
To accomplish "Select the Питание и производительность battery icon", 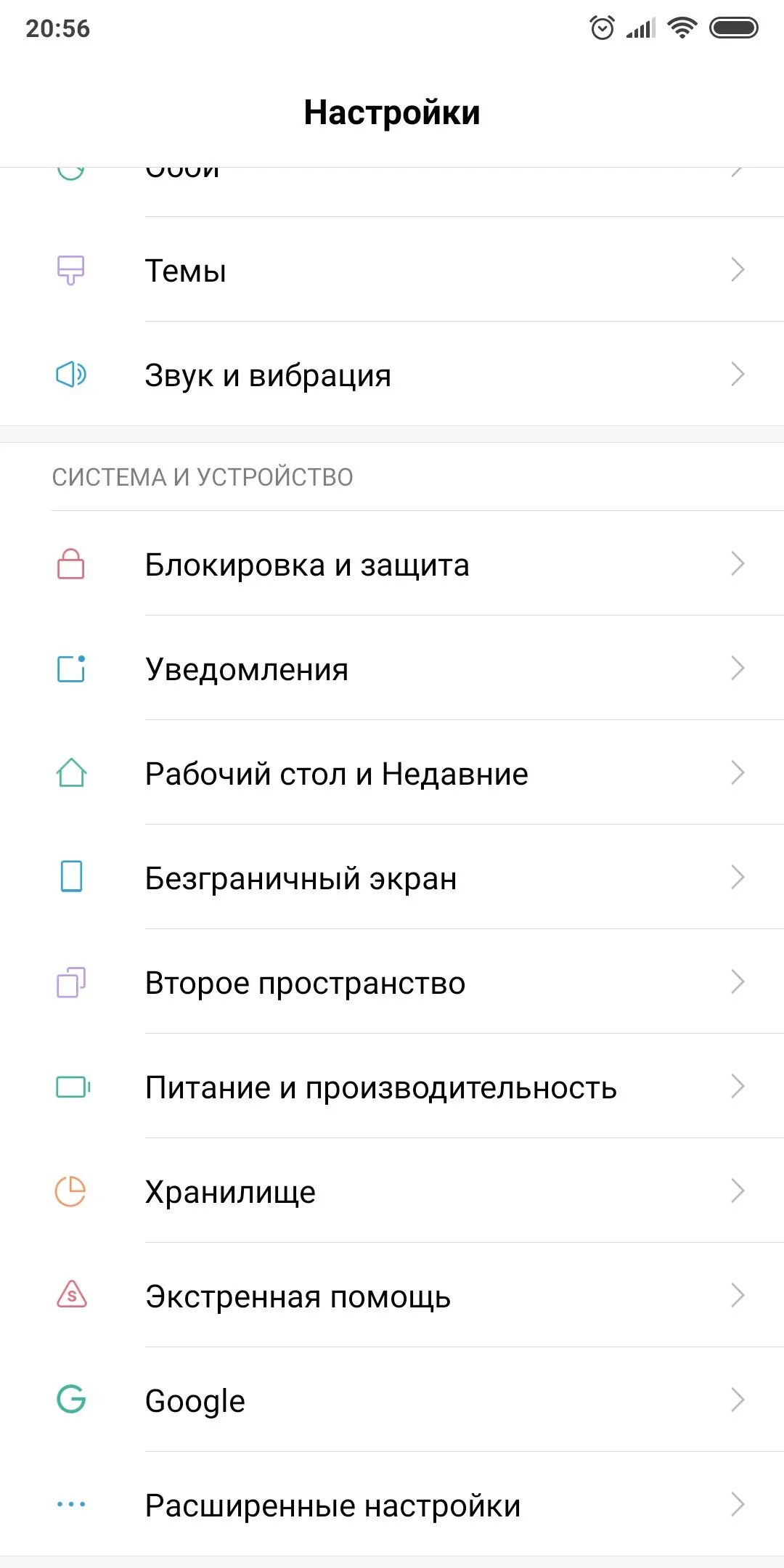I will [x=70, y=1087].
